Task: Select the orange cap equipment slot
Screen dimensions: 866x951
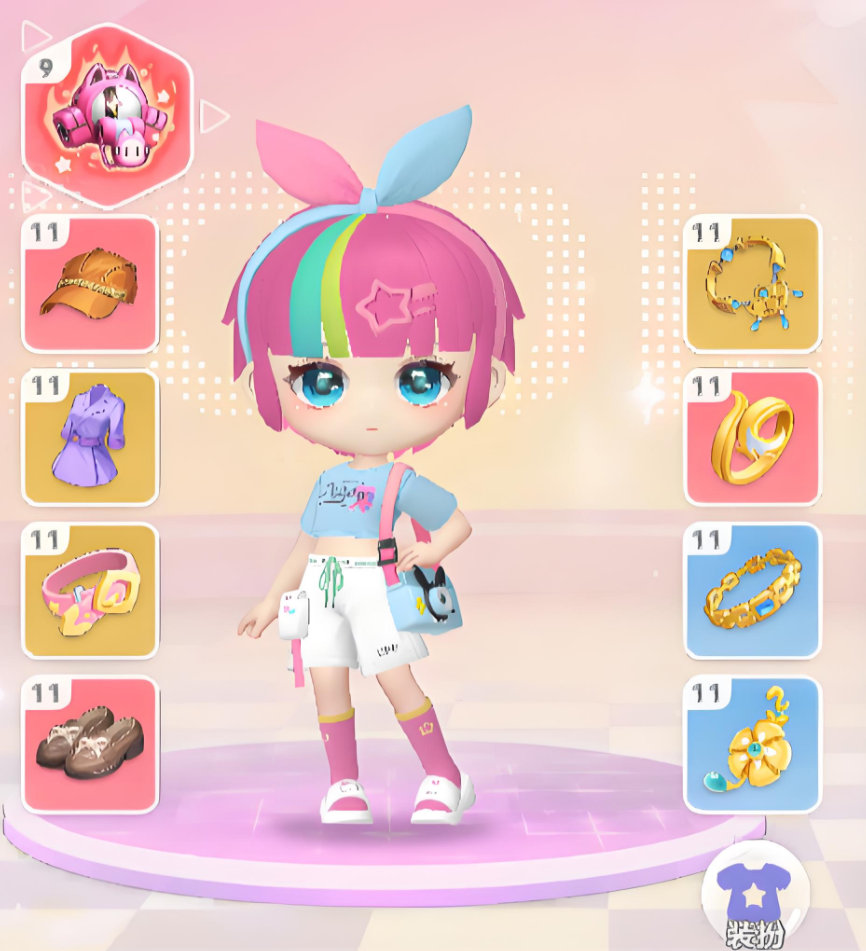Action: [90, 284]
